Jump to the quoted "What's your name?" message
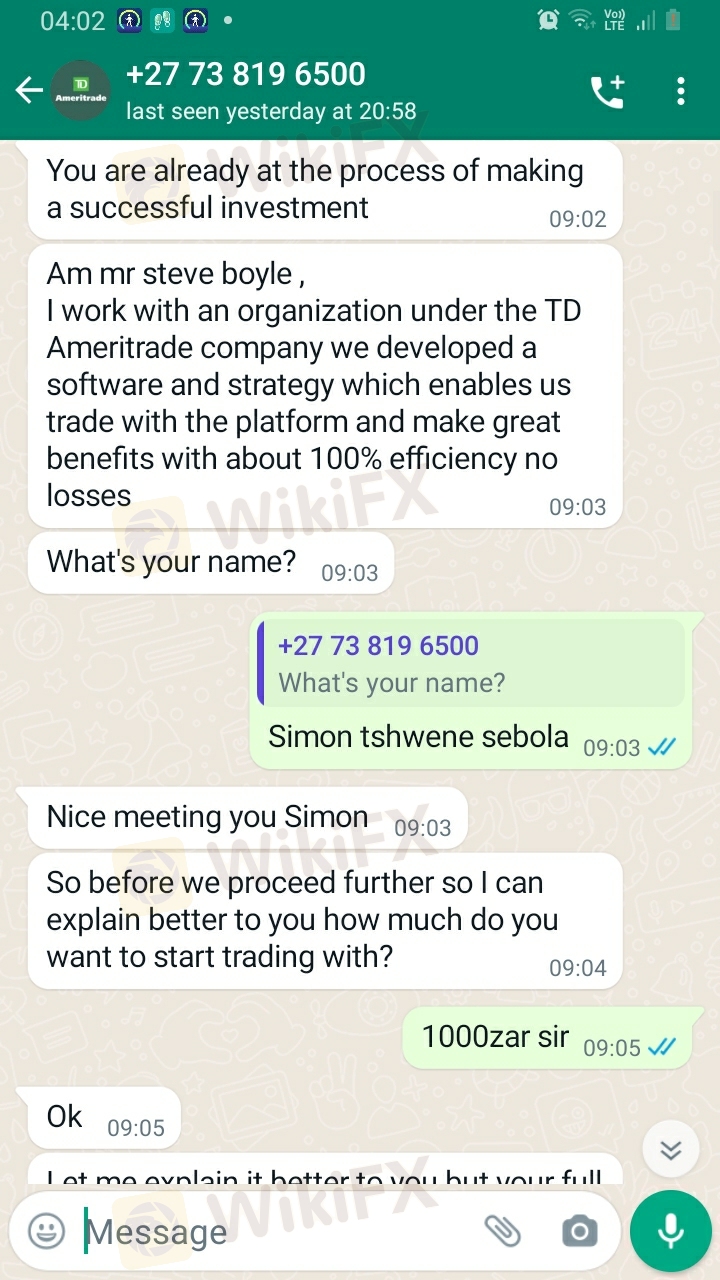Image resolution: width=720 pixels, height=1280 pixels. [x=470, y=664]
